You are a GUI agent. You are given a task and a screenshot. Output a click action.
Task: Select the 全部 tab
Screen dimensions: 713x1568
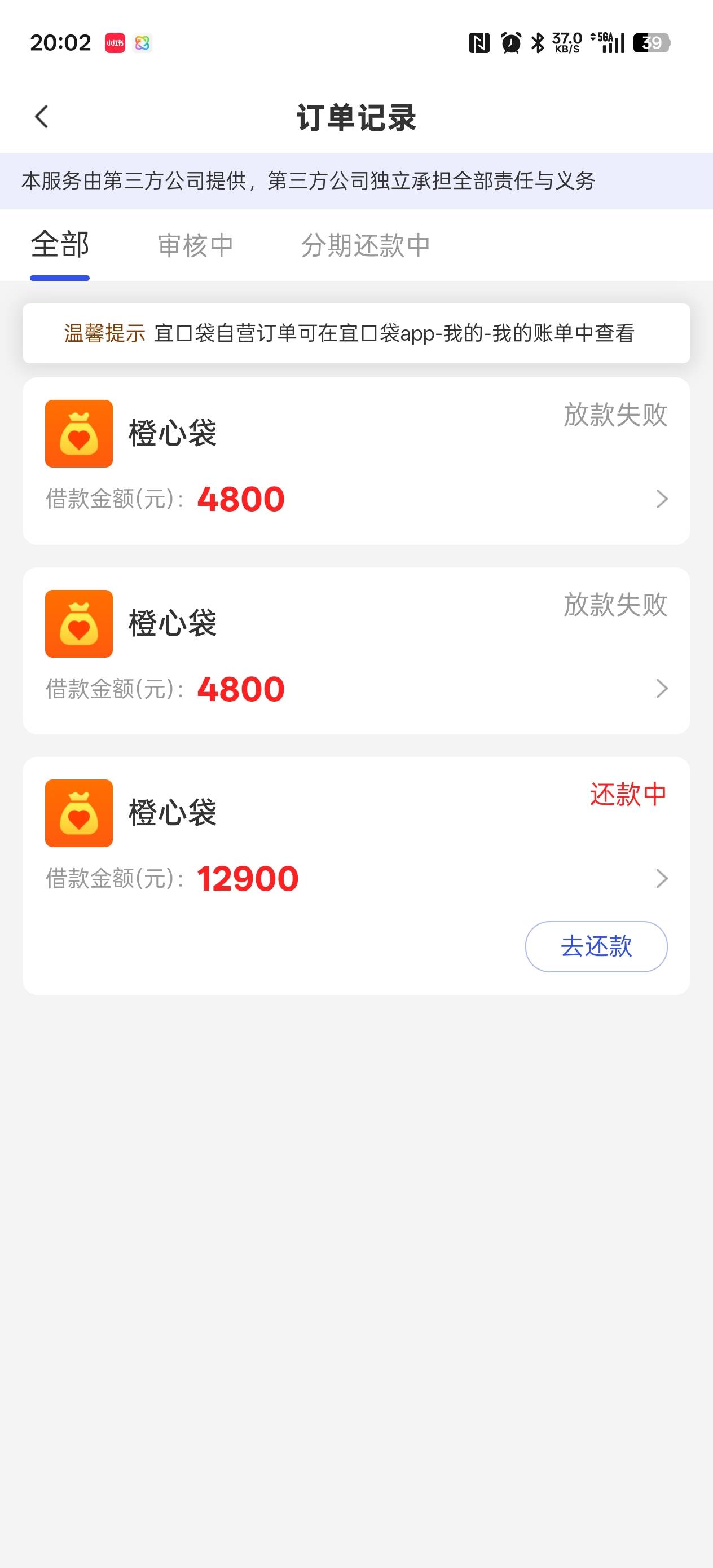(60, 245)
